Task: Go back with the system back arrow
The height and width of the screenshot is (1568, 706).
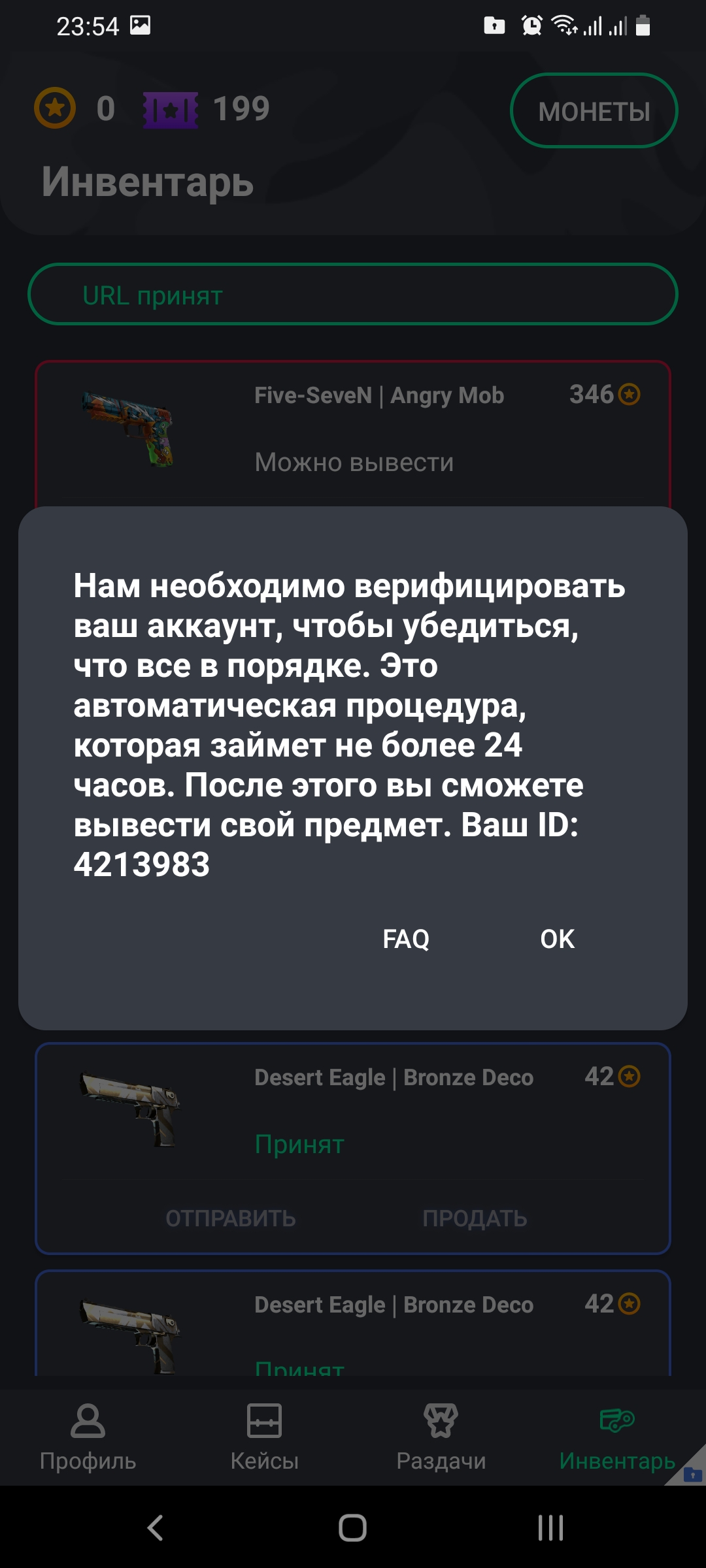Action: (155, 1527)
